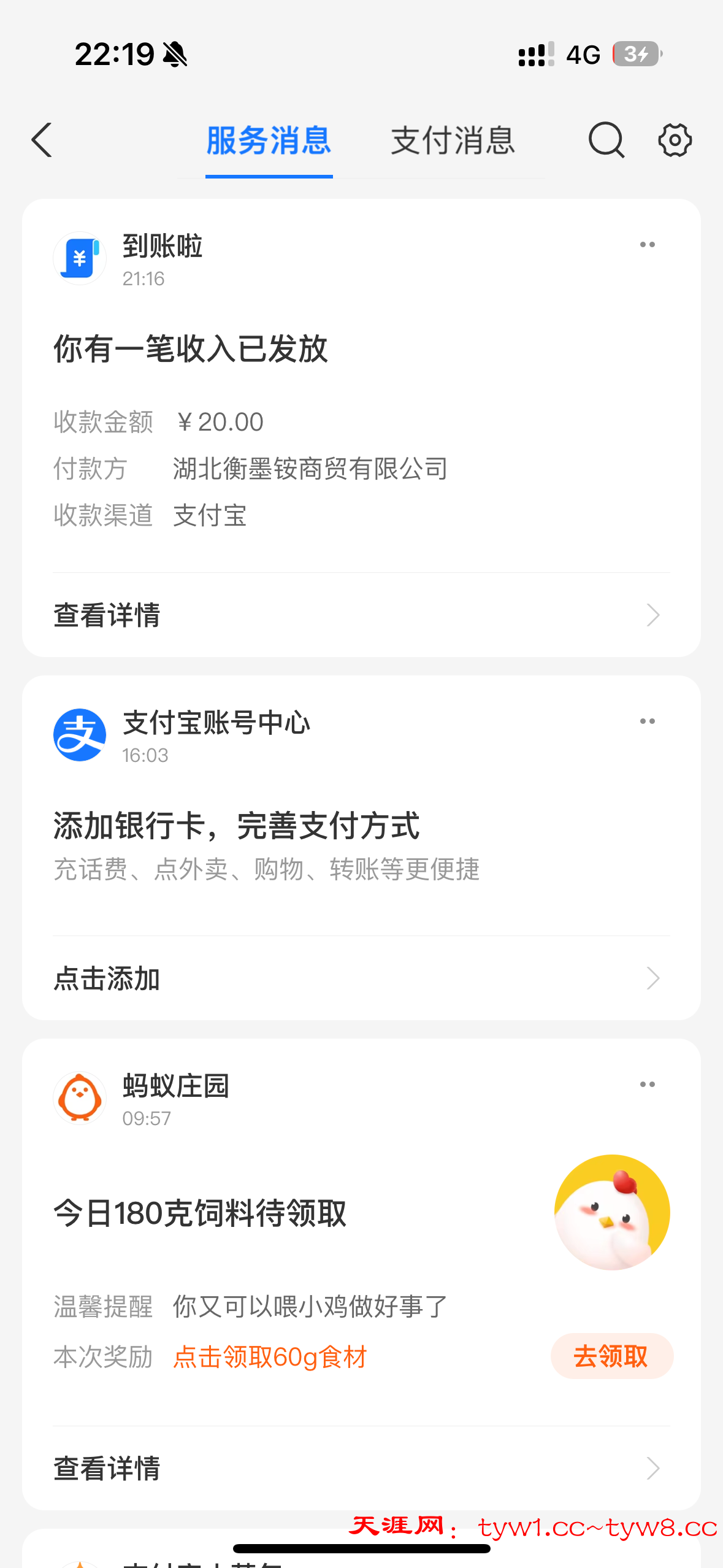Image resolution: width=723 pixels, height=1568 pixels.
Task: Open search from the magnifier icon
Action: (606, 139)
